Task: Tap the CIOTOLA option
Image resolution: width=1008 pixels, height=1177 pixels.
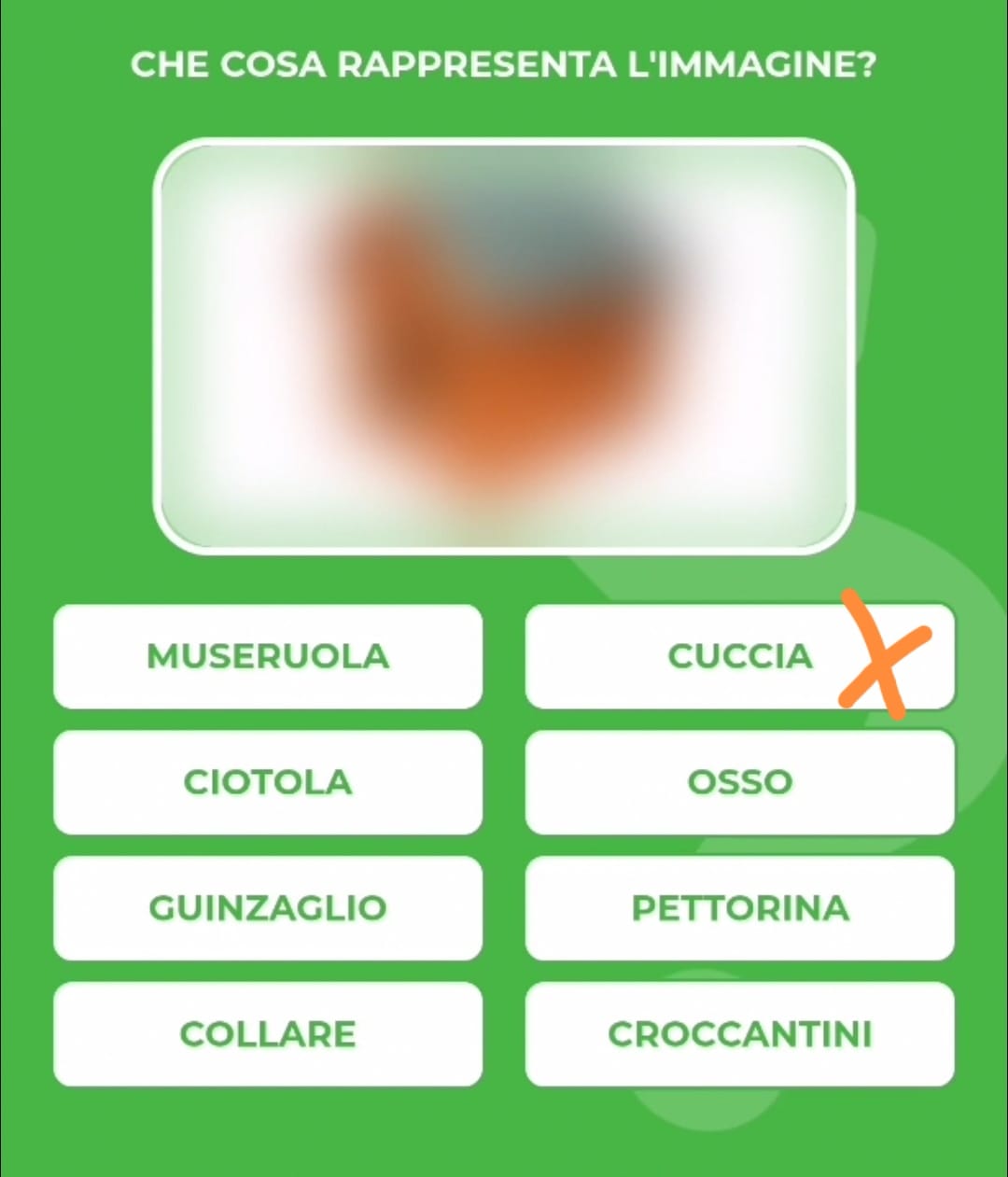Action: [268, 782]
